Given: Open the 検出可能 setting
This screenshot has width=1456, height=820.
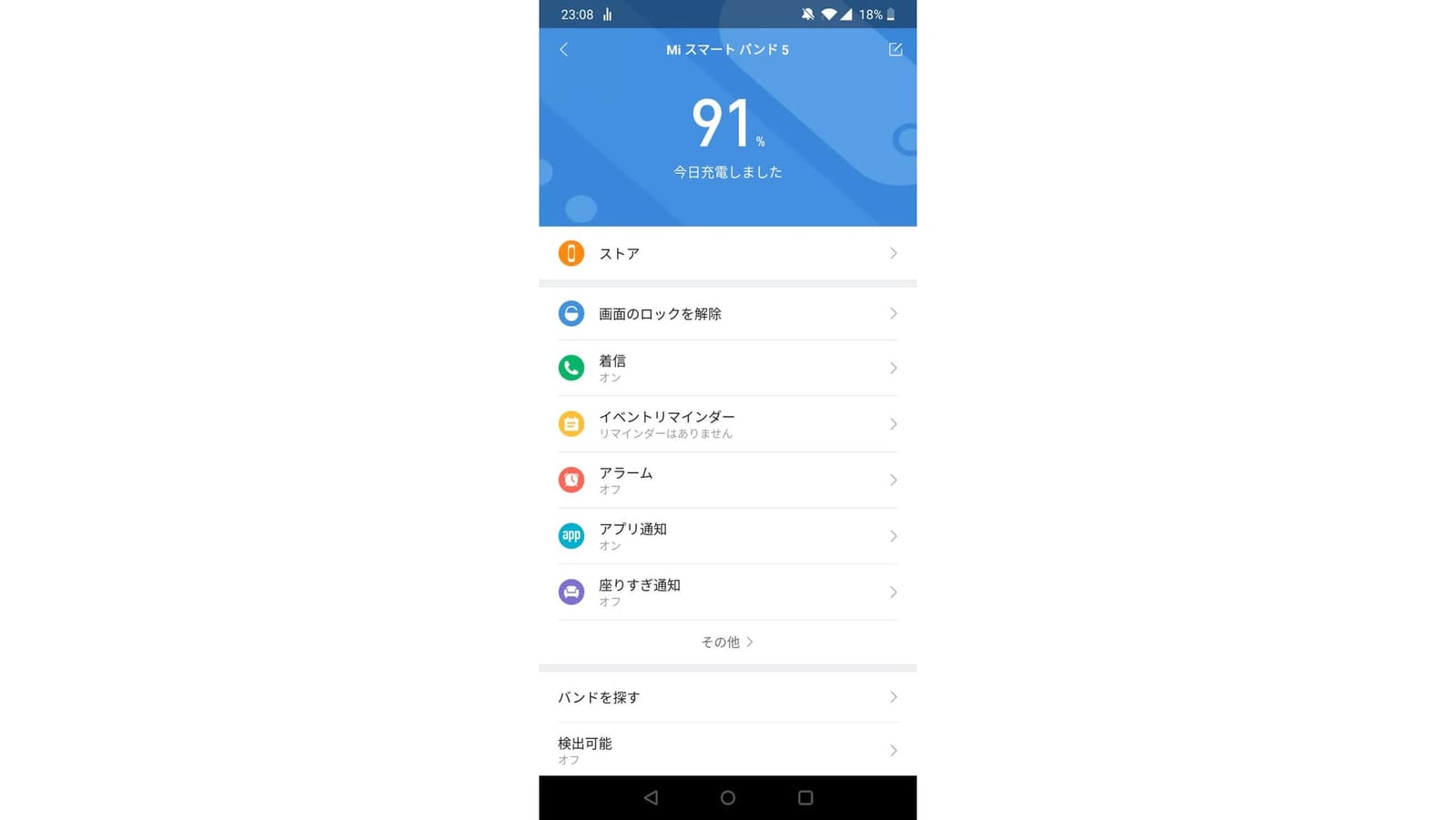Looking at the screenshot, I should (x=727, y=751).
